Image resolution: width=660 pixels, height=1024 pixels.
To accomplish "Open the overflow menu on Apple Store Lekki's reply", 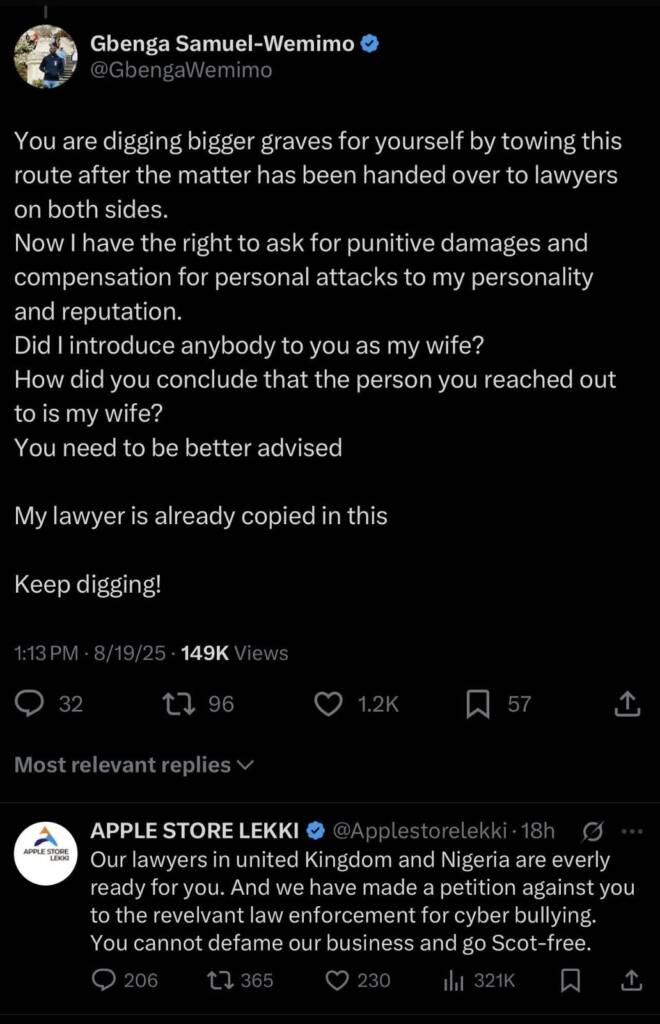I will point(632,830).
